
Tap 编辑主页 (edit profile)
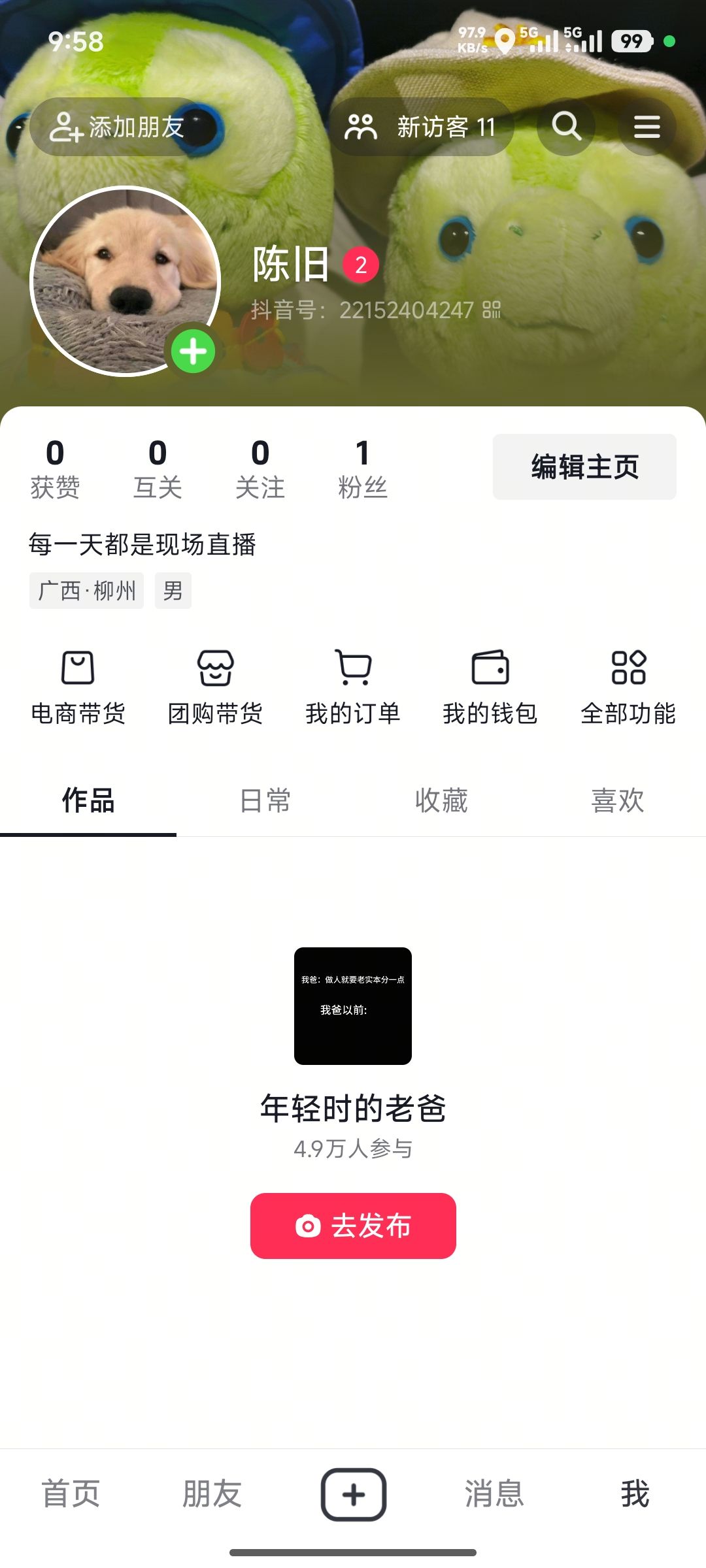584,466
